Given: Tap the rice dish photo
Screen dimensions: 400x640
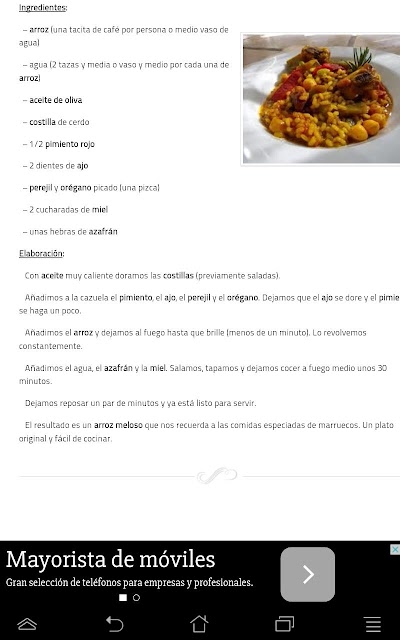Looking at the screenshot, I should click(x=321, y=99).
